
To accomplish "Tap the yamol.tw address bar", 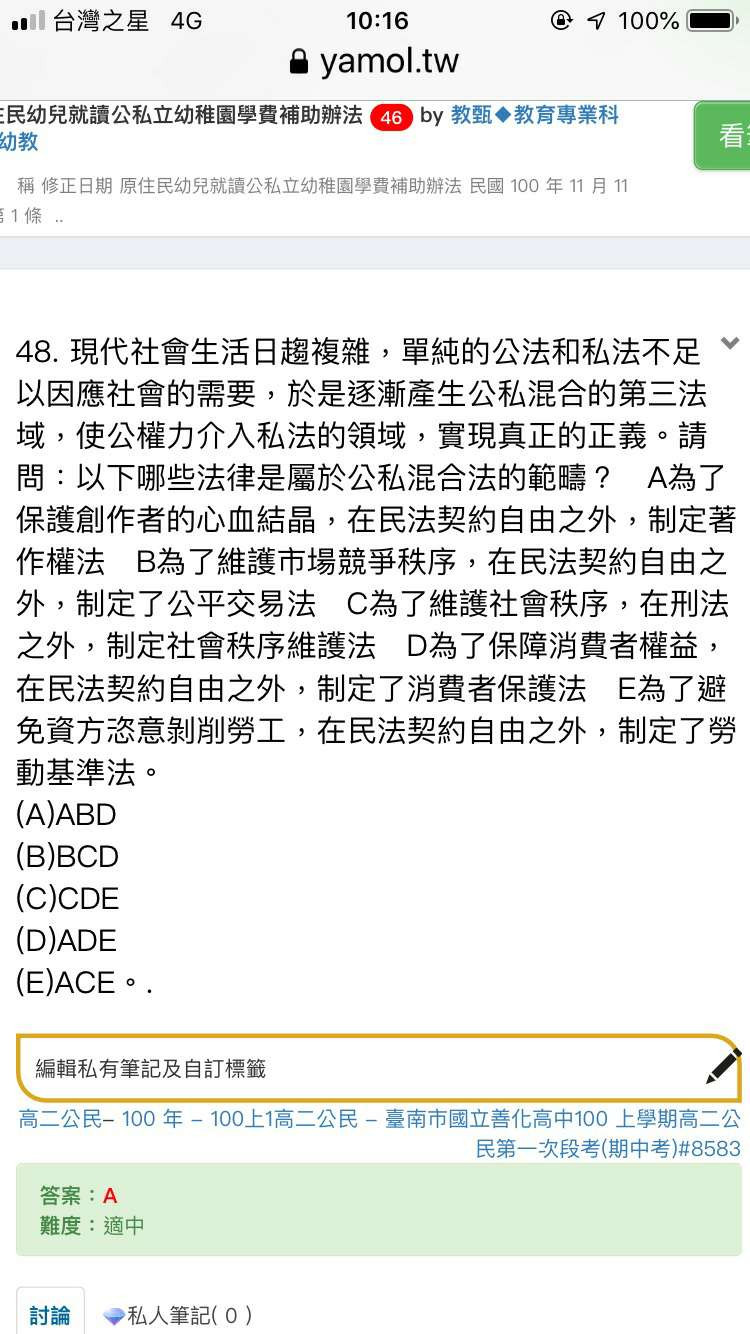I will tap(375, 62).
